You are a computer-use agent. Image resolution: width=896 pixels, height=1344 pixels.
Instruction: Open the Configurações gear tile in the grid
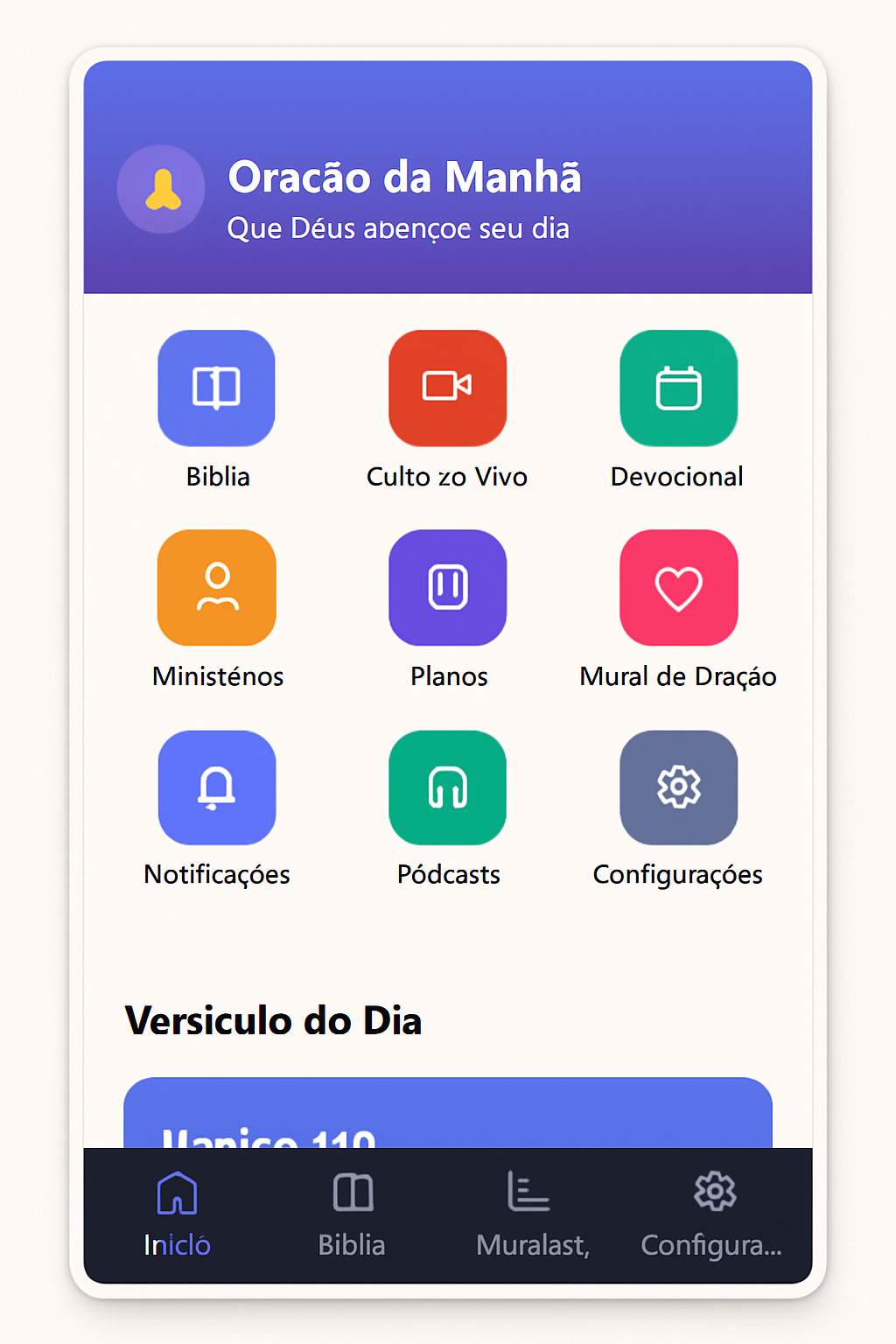pyautogui.click(x=678, y=787)
